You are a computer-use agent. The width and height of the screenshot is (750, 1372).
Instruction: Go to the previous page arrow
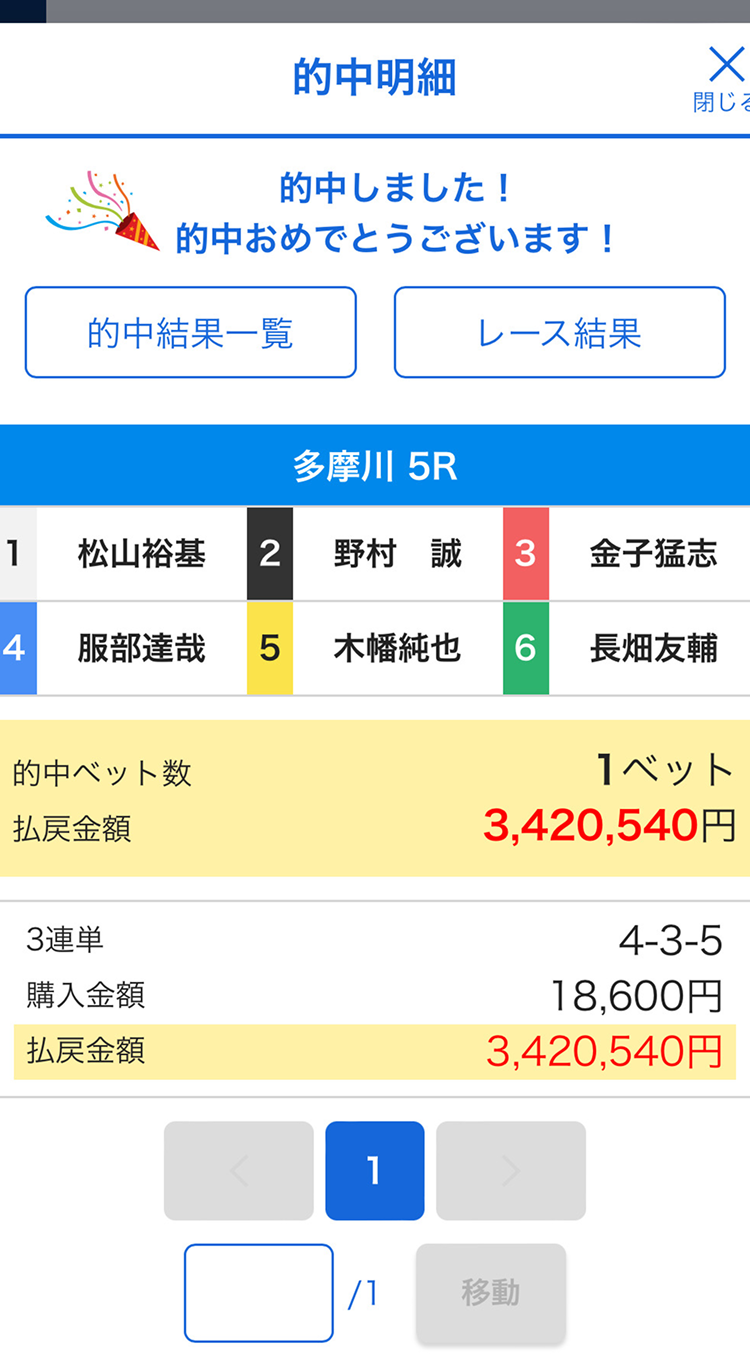coord(239,1171)
